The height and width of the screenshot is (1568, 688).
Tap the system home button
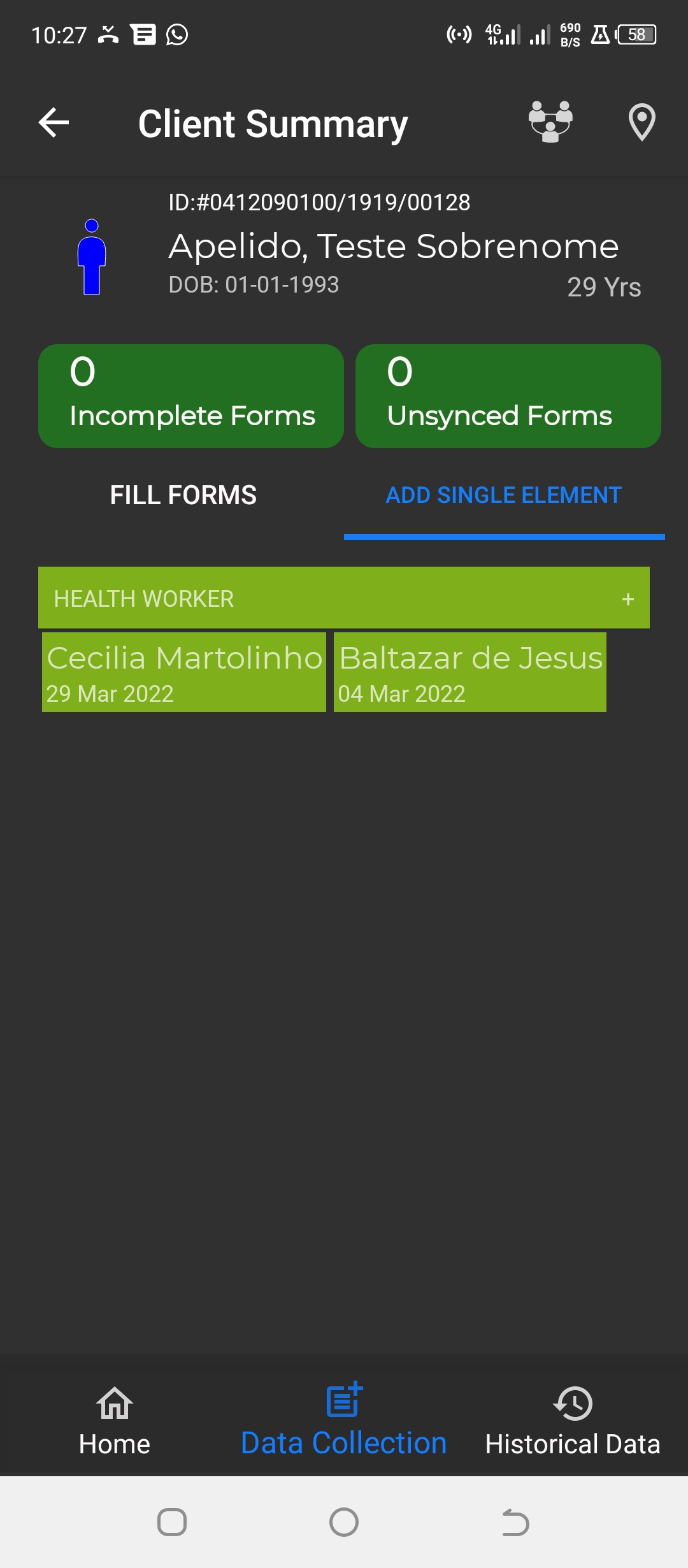click(344, 1522)
